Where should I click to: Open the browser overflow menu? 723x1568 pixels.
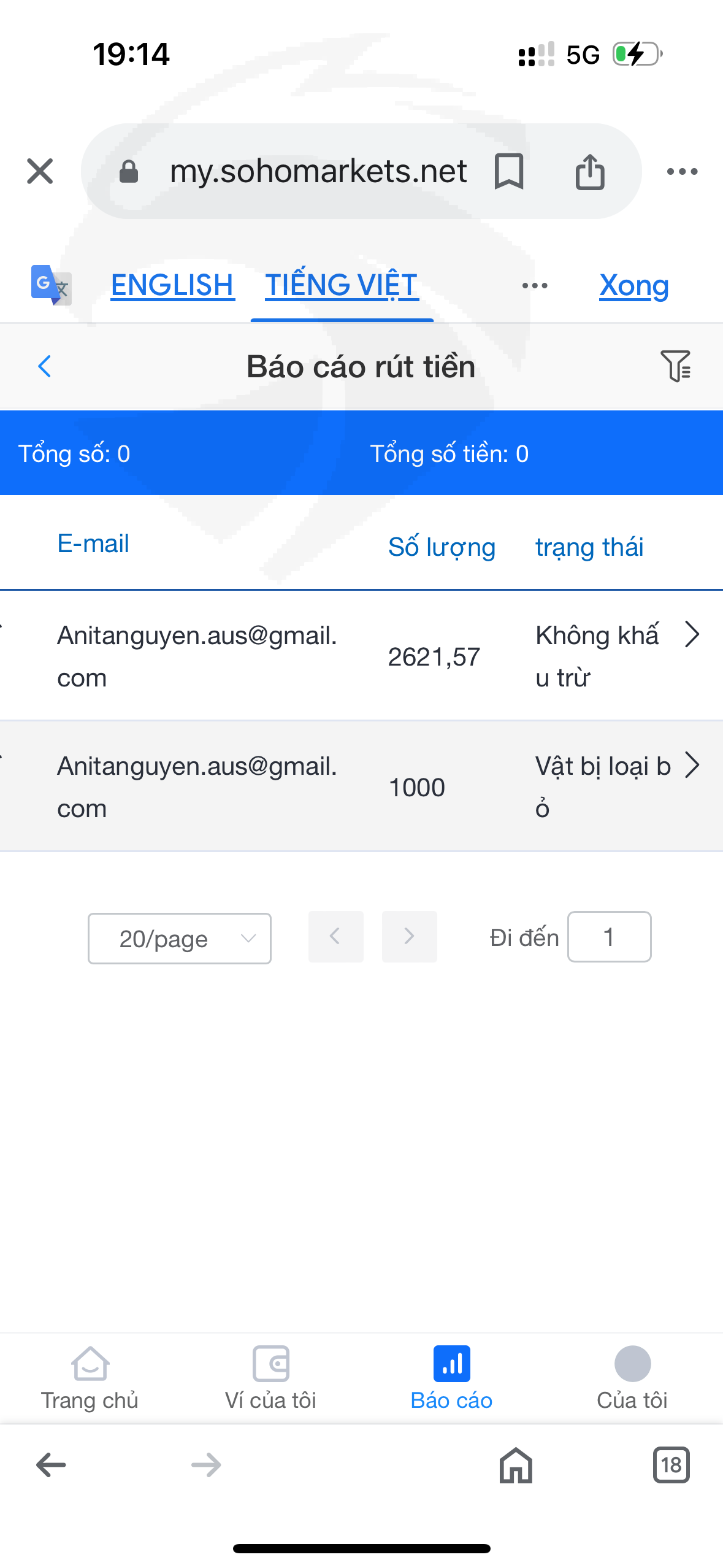coord(682,172)
